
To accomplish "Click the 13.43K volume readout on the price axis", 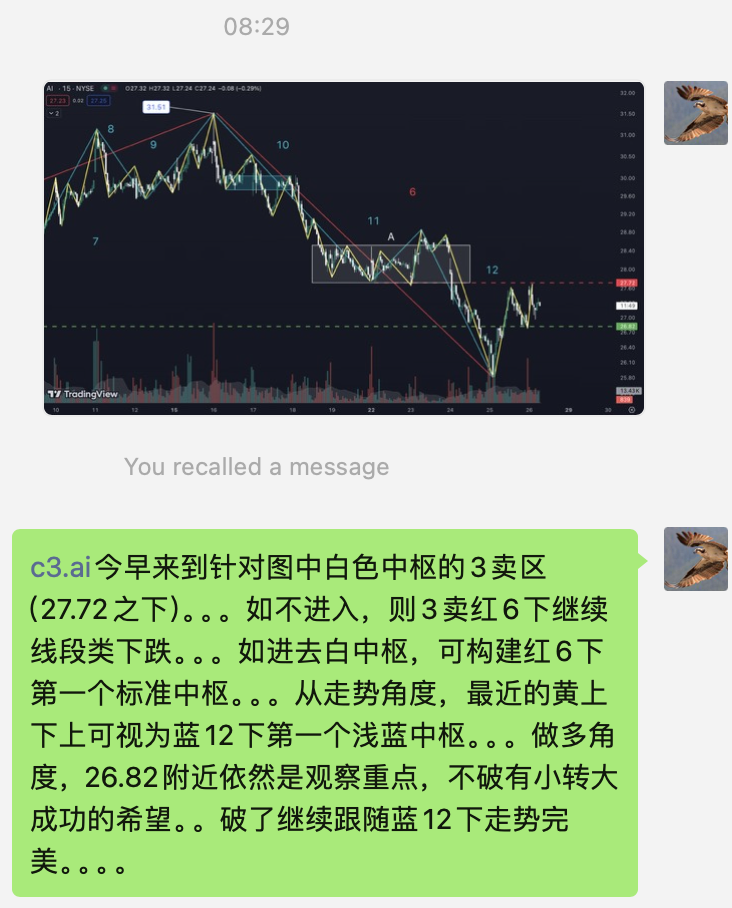I will point(629,390).
